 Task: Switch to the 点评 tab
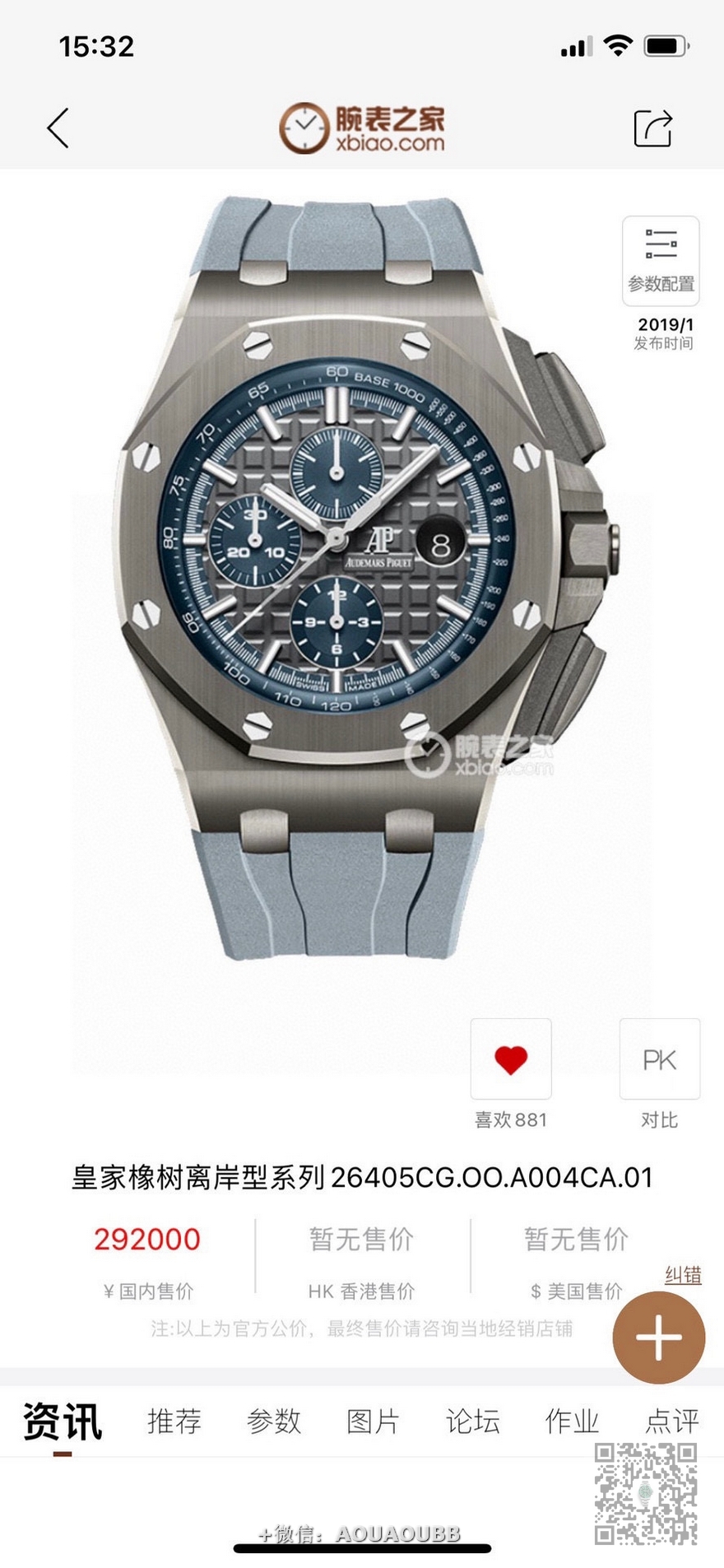pyautogui.click(x=672, y=1421)
